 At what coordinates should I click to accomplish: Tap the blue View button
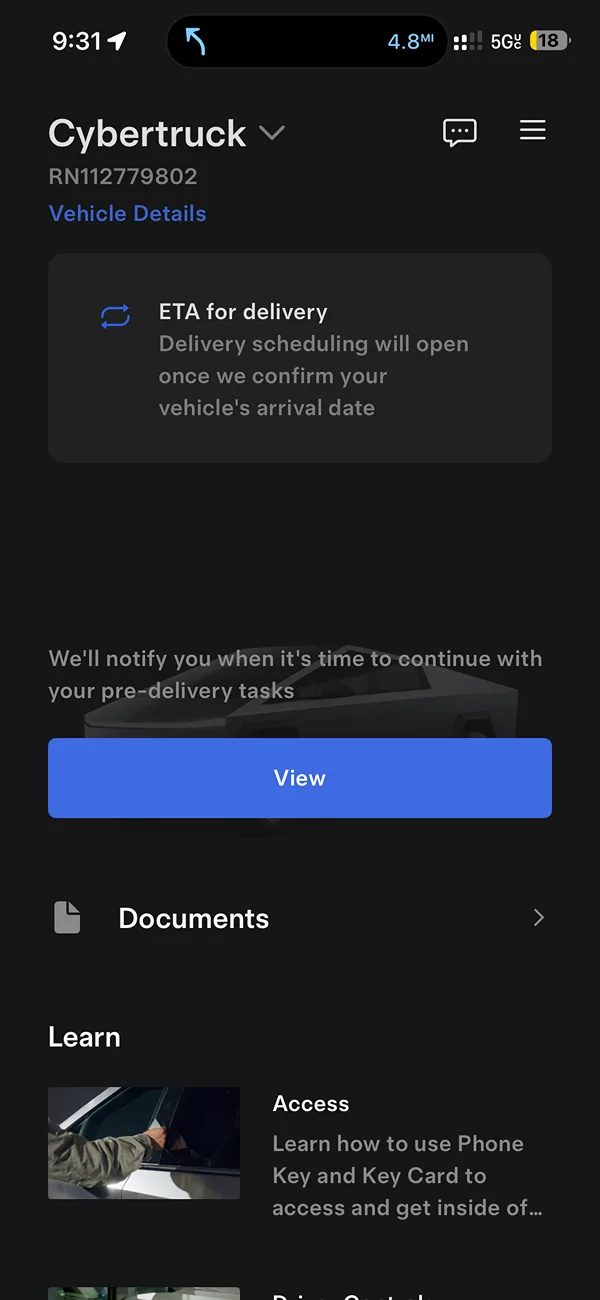coord(300,778)
